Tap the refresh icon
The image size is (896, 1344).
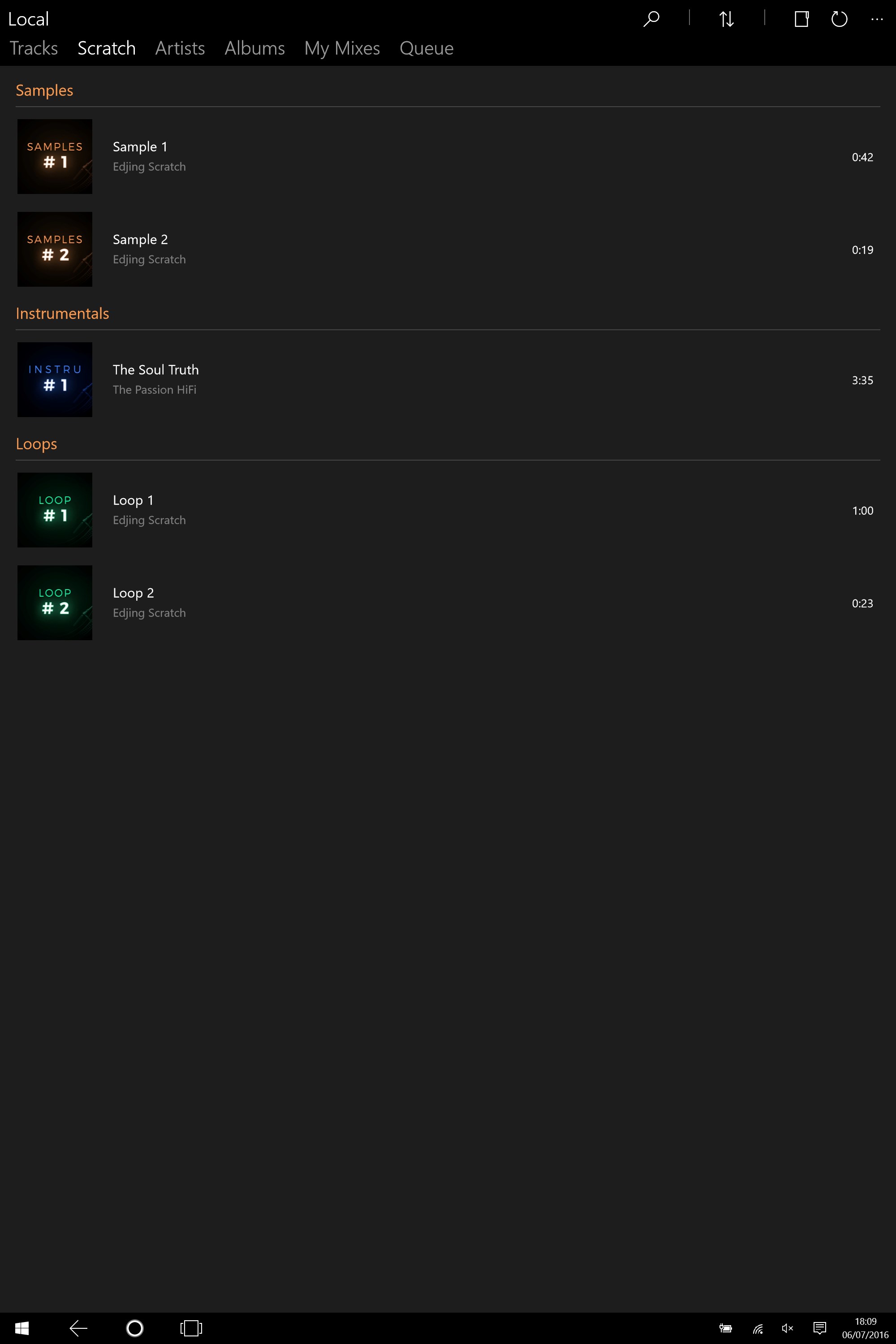pyautogui.click(x=839, y=19)
